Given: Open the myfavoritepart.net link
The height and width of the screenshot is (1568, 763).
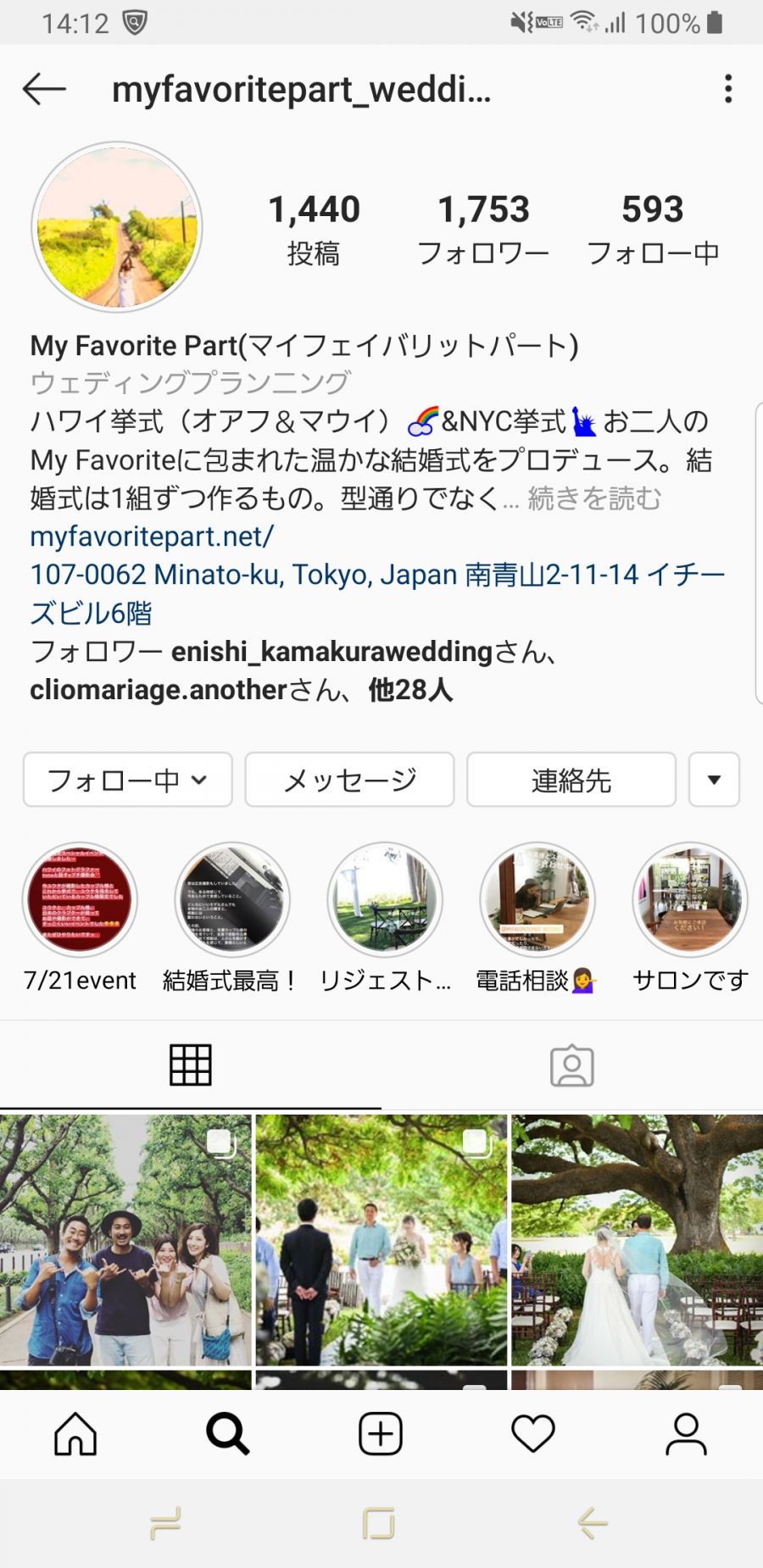Looking at the screenshot, I should 152,537.
